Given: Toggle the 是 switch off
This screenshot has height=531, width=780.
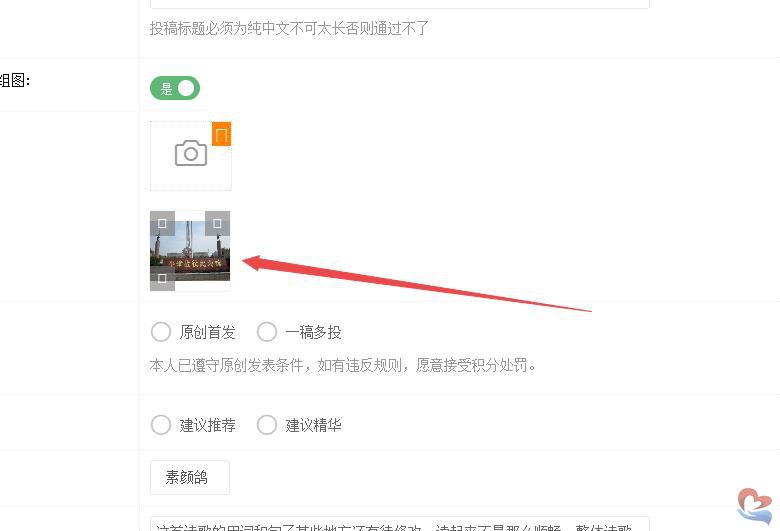Looking at the screenshot, I should click(x=175, y=88).
